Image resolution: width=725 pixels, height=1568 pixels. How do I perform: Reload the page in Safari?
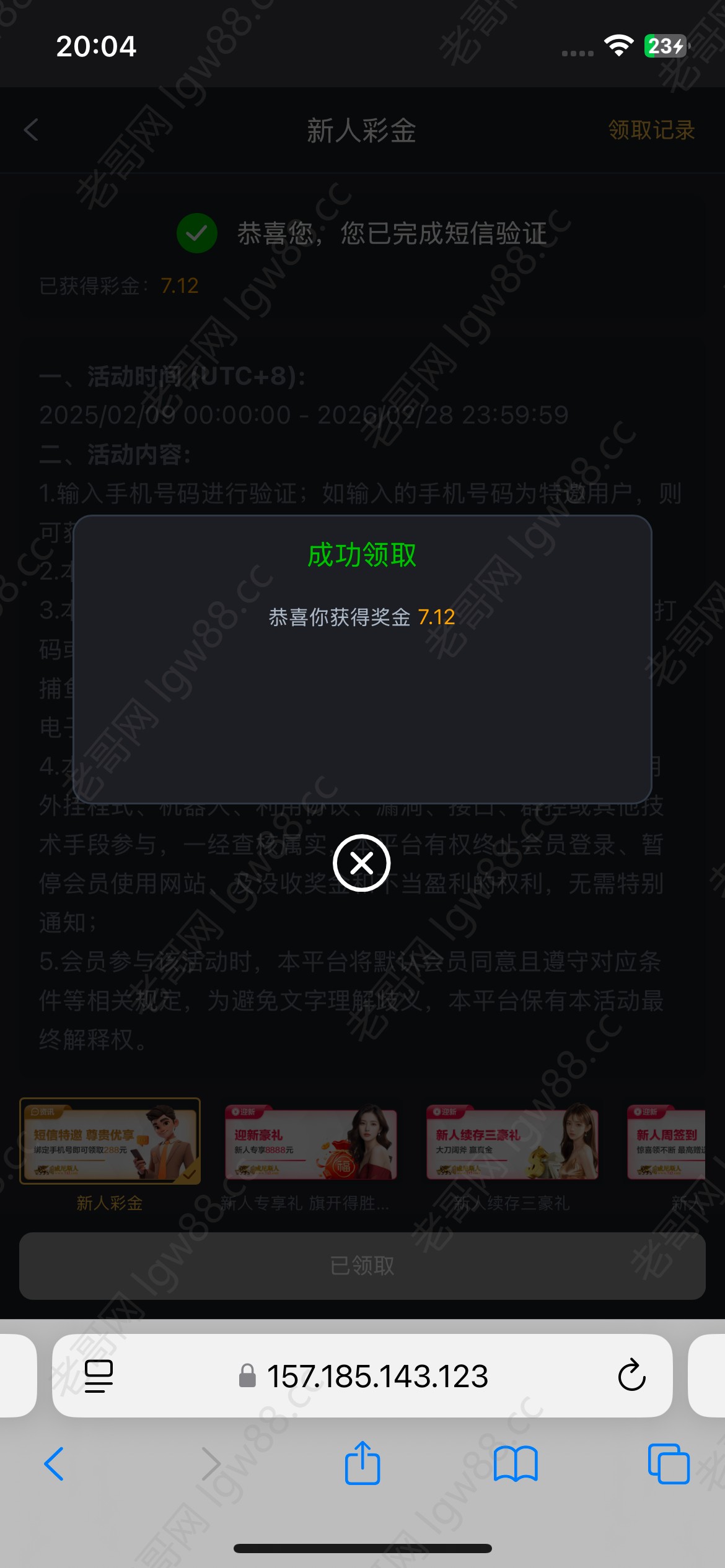pos(631,1375)
